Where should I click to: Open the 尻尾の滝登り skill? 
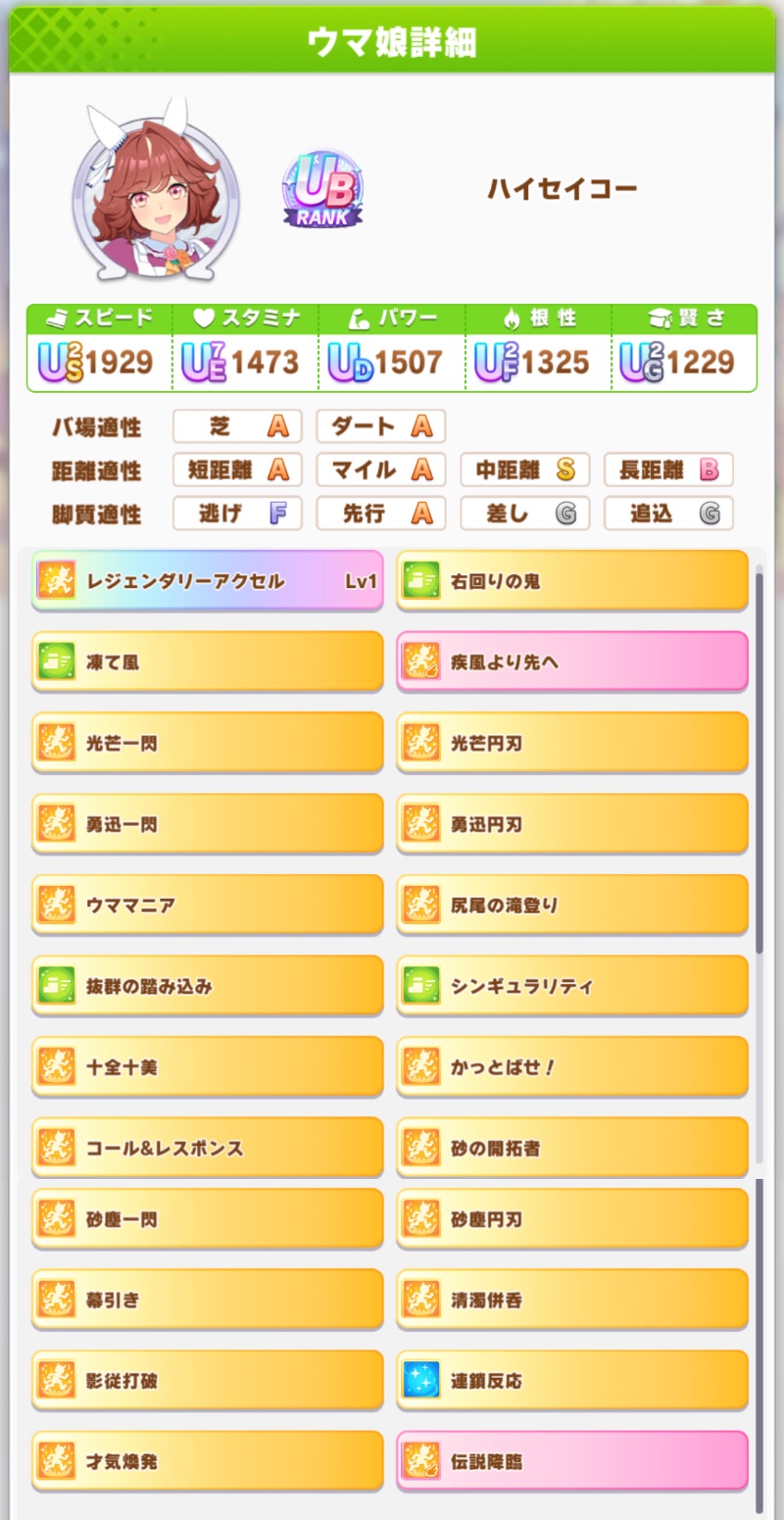[x=571, y=906]
